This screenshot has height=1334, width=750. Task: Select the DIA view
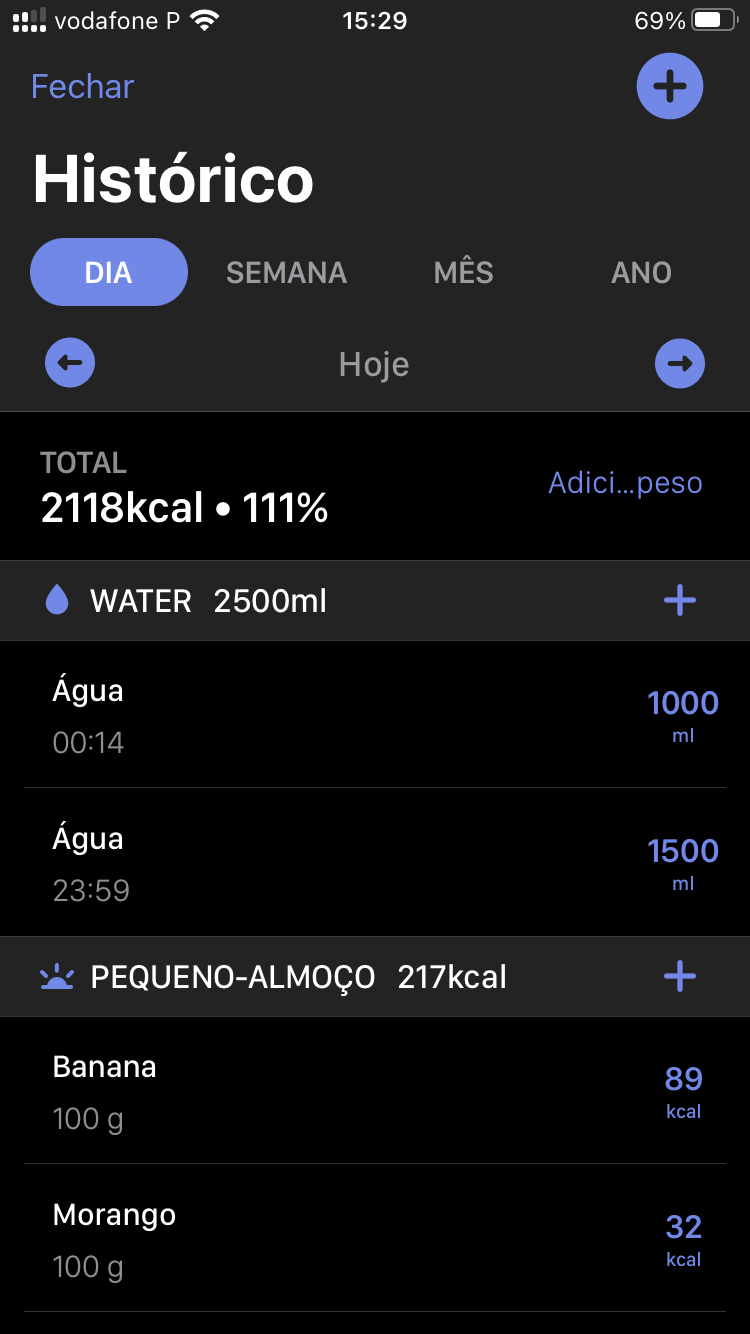point(109,272)
